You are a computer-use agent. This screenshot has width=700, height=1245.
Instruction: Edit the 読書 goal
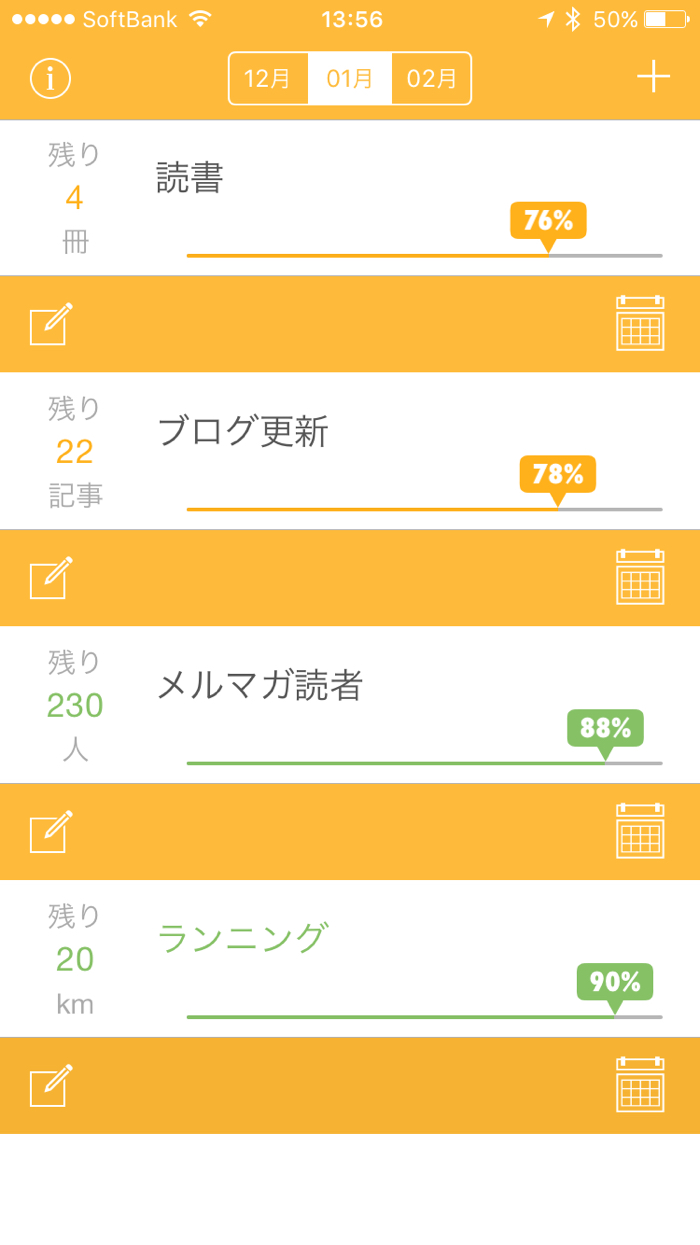coord(51,324)
